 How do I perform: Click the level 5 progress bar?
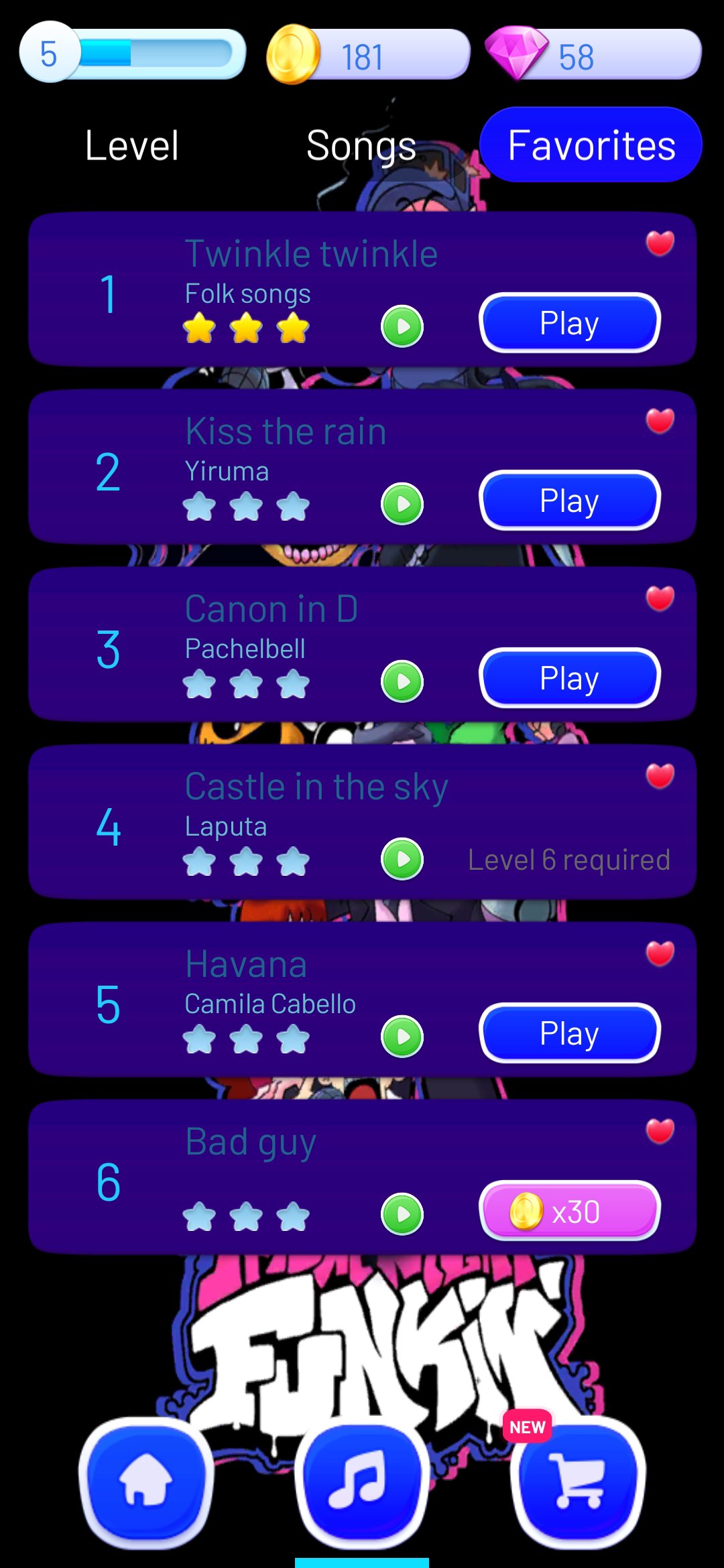tap(134, 52)
